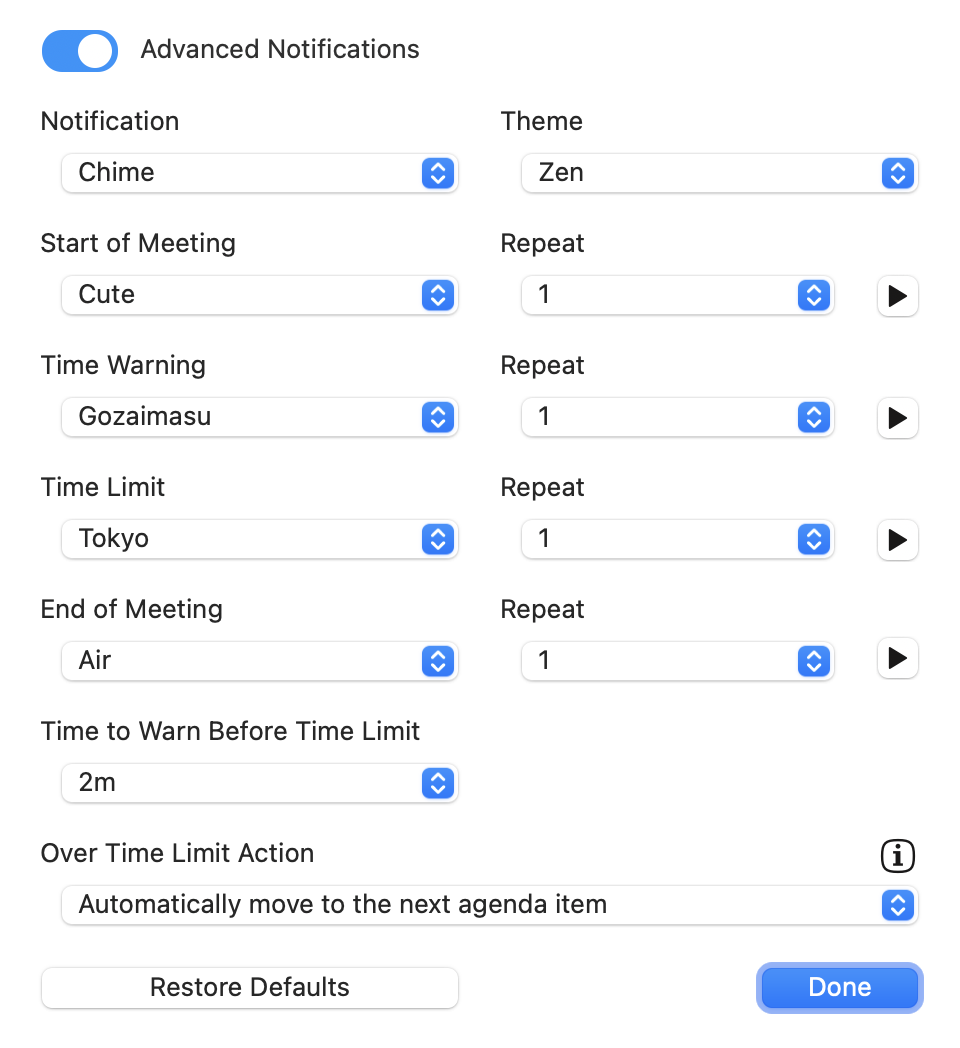Change the Repeat count next to Gozaimasu

click(x=812, y=417)
